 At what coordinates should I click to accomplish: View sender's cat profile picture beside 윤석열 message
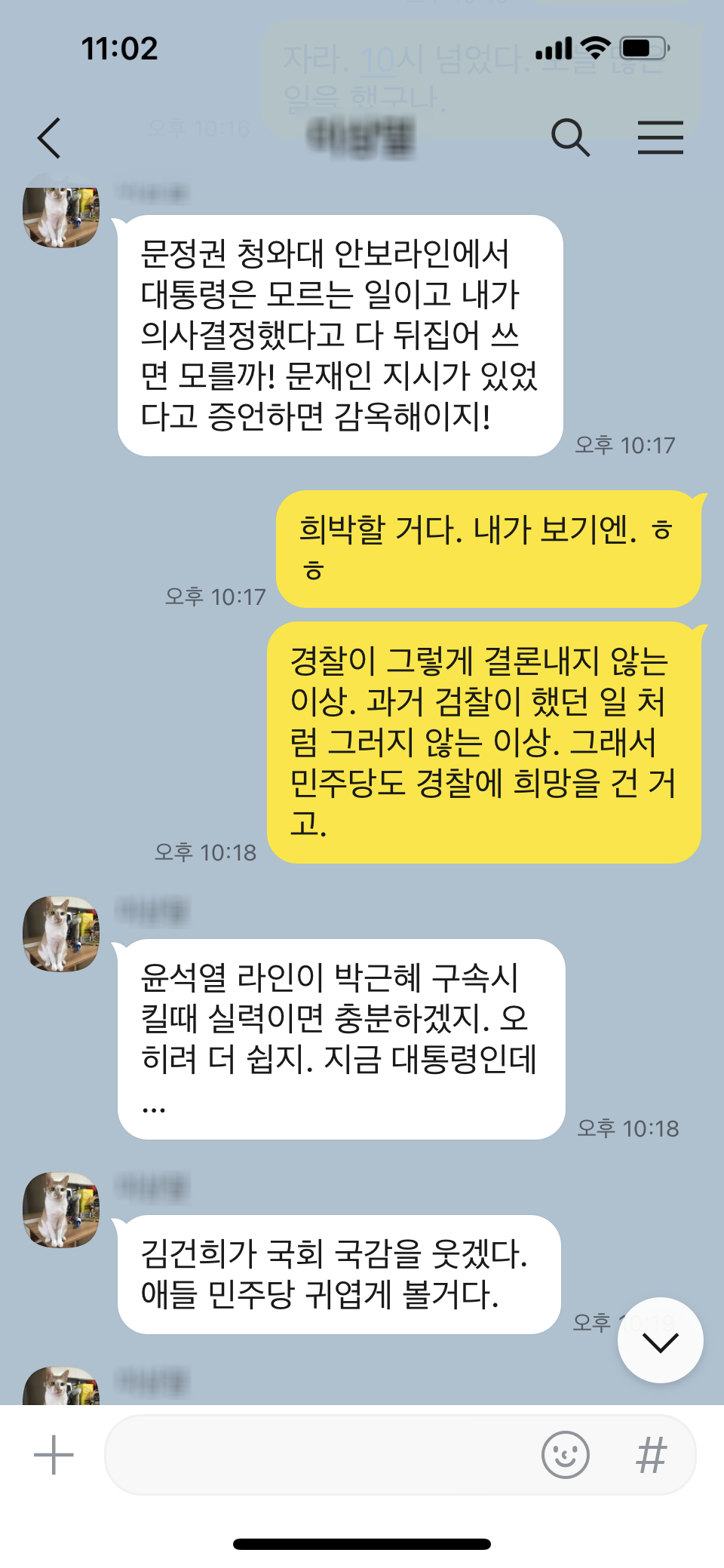(x=61, y=934)
